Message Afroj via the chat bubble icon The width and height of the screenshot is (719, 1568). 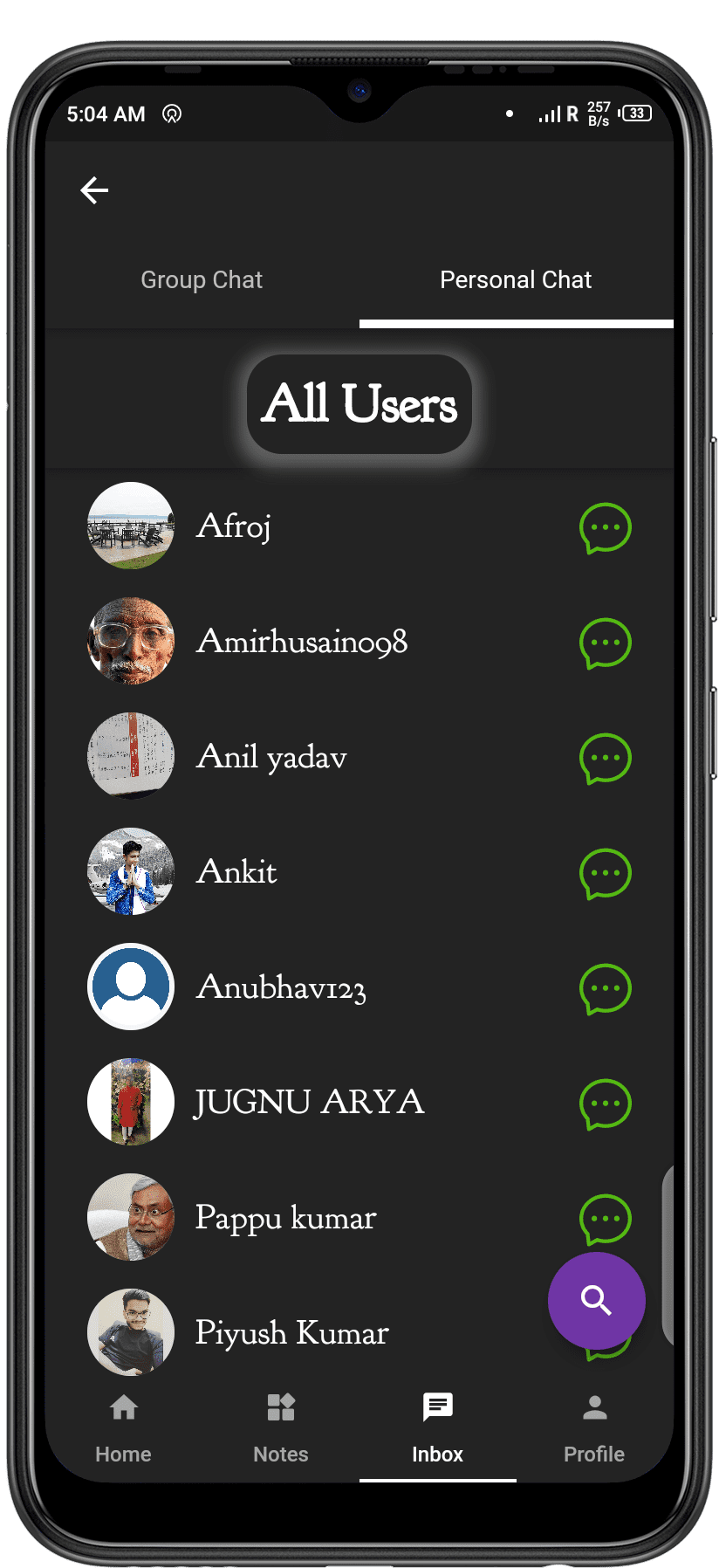[606, 527]
